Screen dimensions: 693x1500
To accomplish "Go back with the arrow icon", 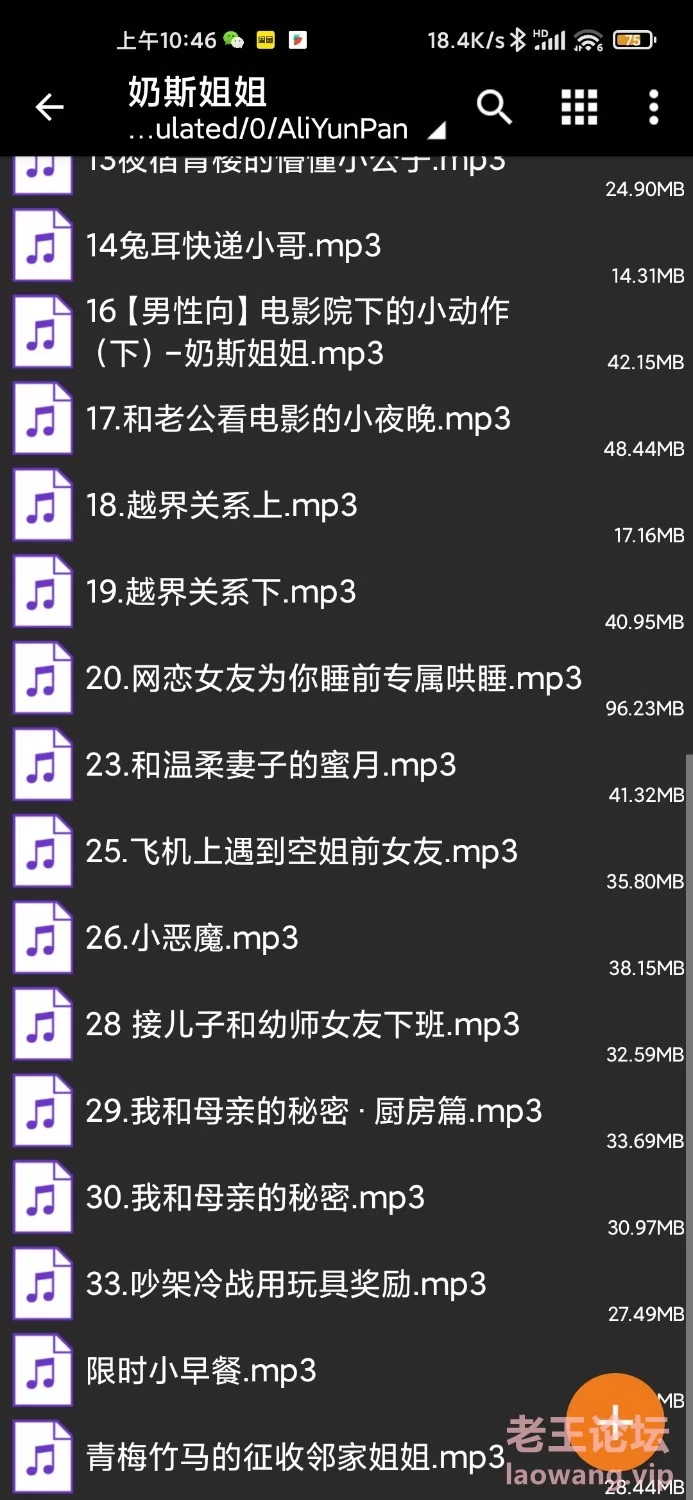I will [49, 107].
